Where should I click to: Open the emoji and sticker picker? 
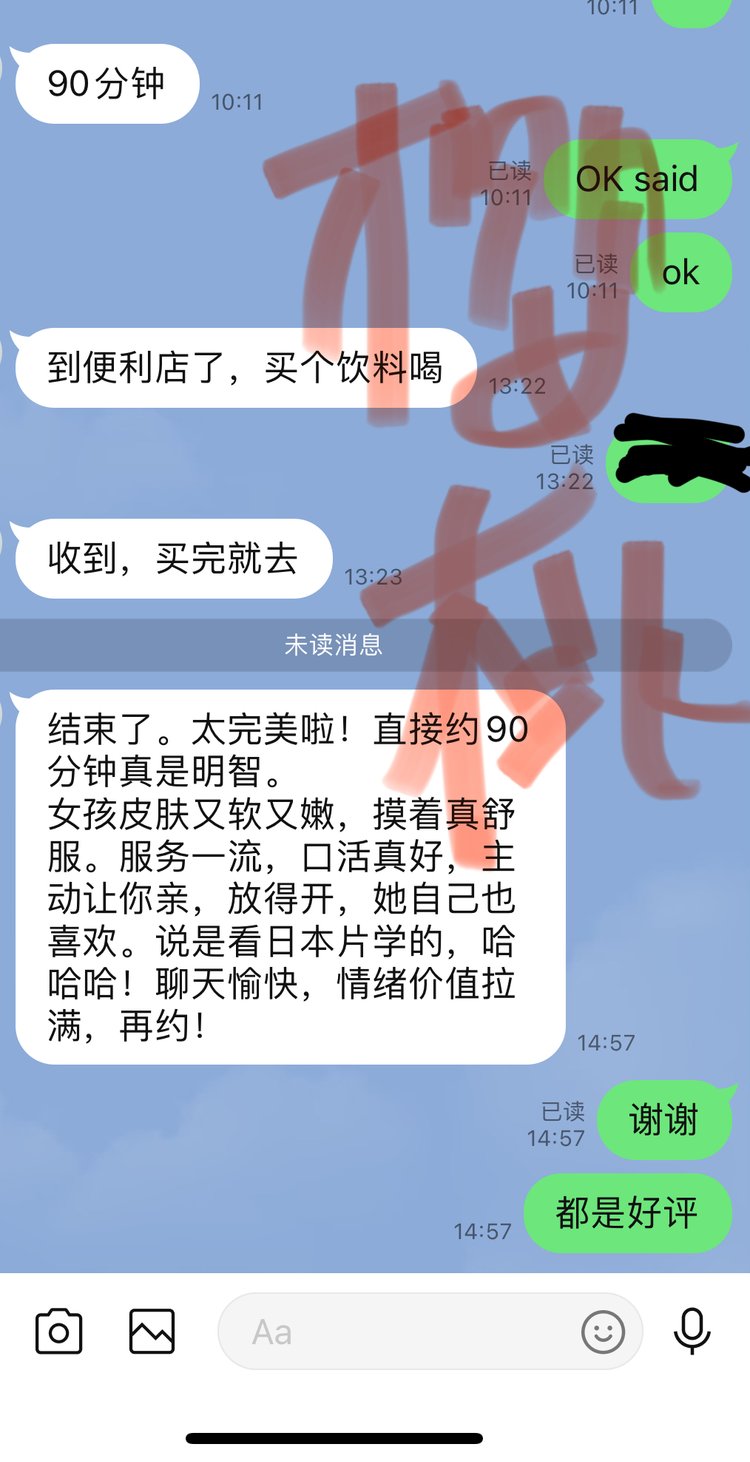pyautogui.click(x=603, y=1332)
